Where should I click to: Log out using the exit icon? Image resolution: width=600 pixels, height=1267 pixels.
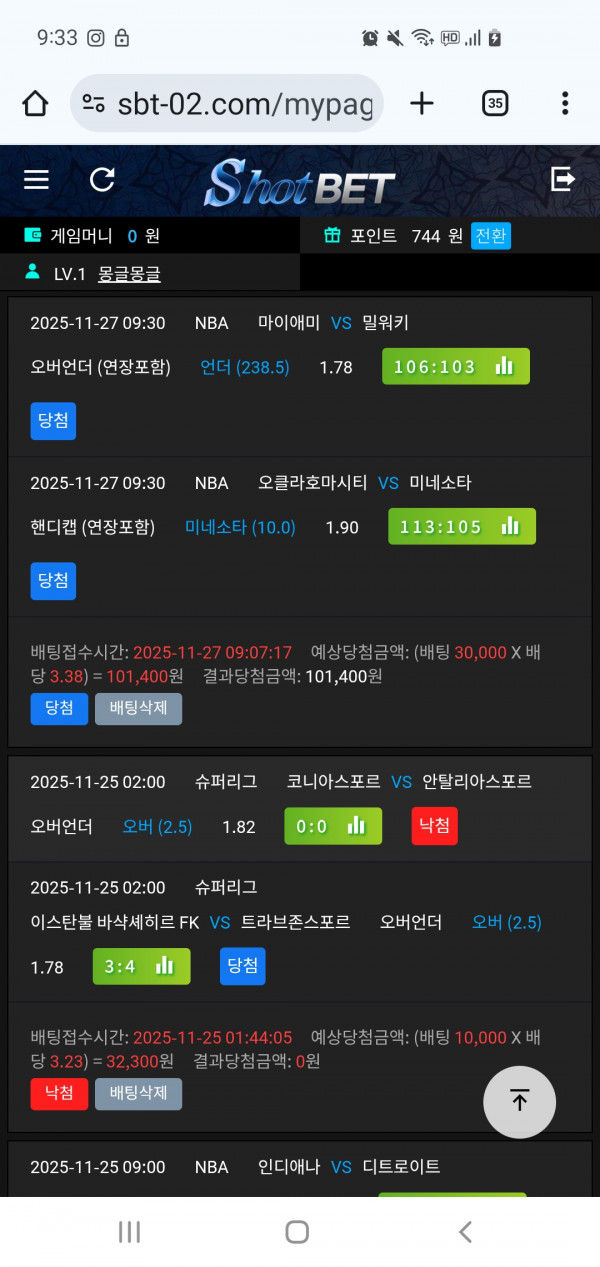click(563, 179)
